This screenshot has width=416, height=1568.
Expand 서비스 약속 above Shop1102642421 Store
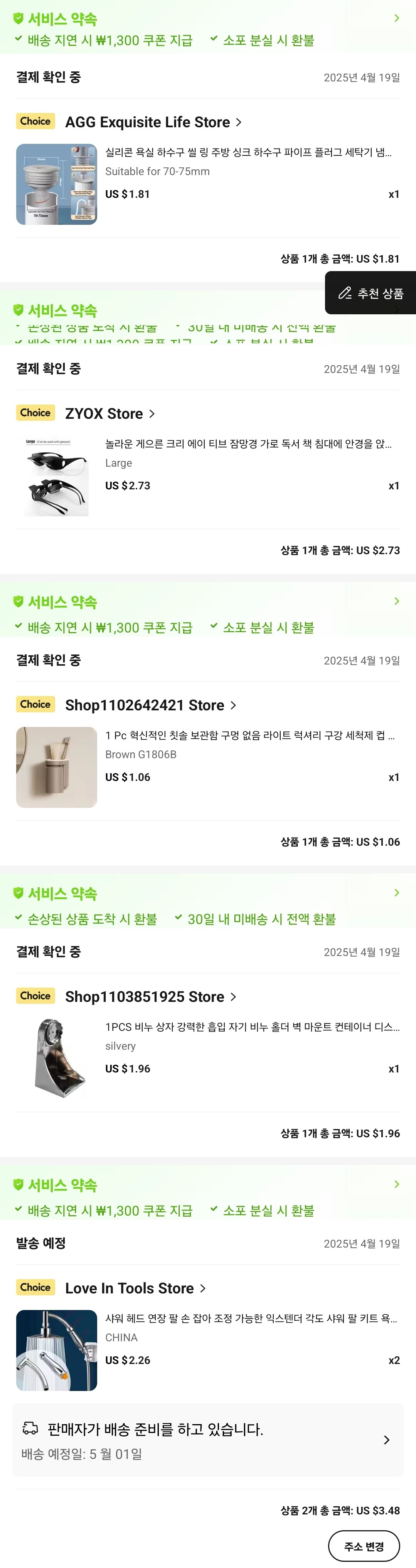pos(397,601)
